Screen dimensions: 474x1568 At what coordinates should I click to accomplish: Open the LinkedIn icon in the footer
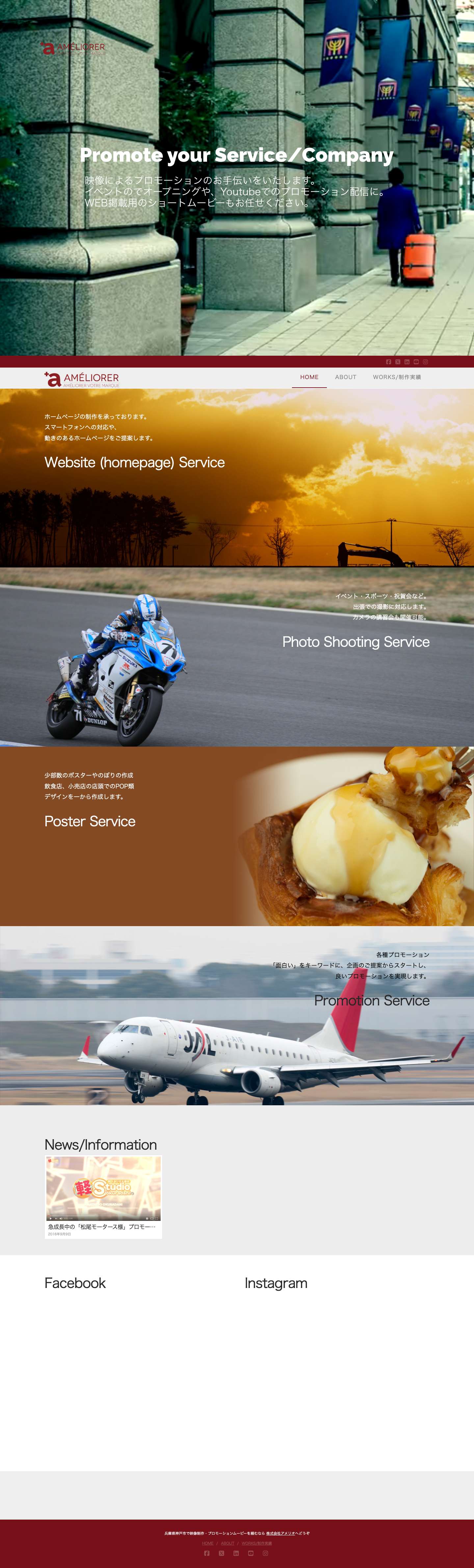[236, 1553]
